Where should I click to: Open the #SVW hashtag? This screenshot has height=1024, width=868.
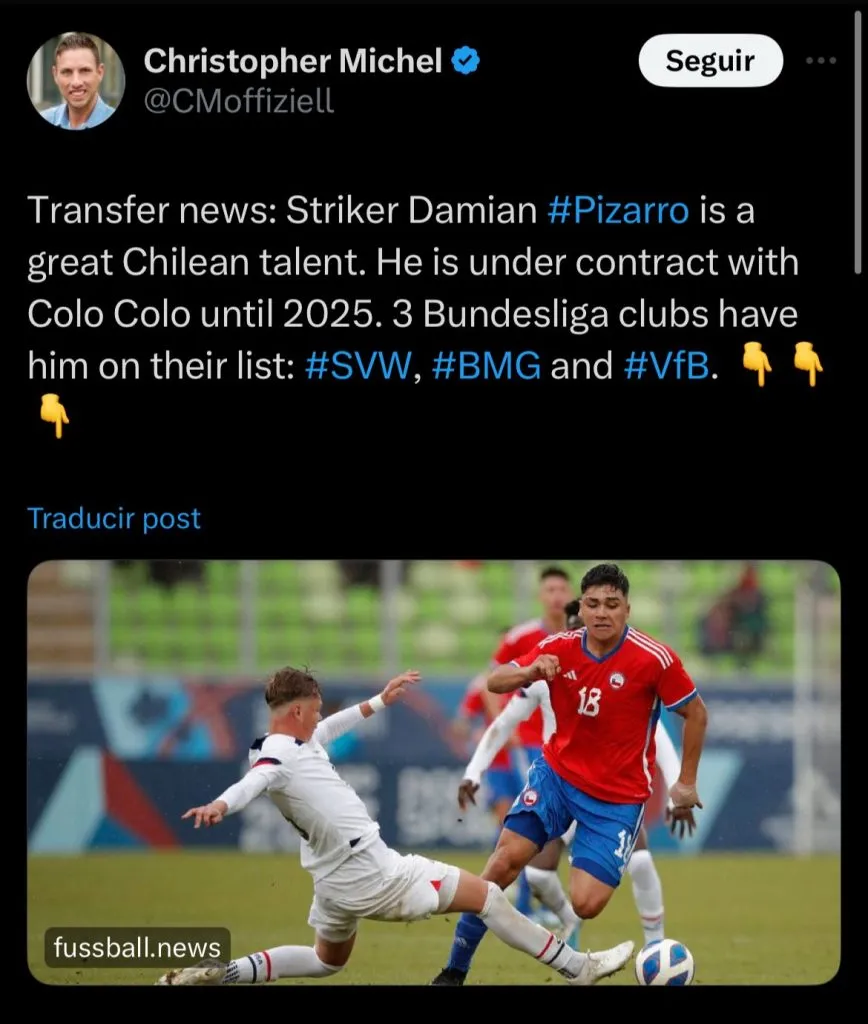coord(357,367)
